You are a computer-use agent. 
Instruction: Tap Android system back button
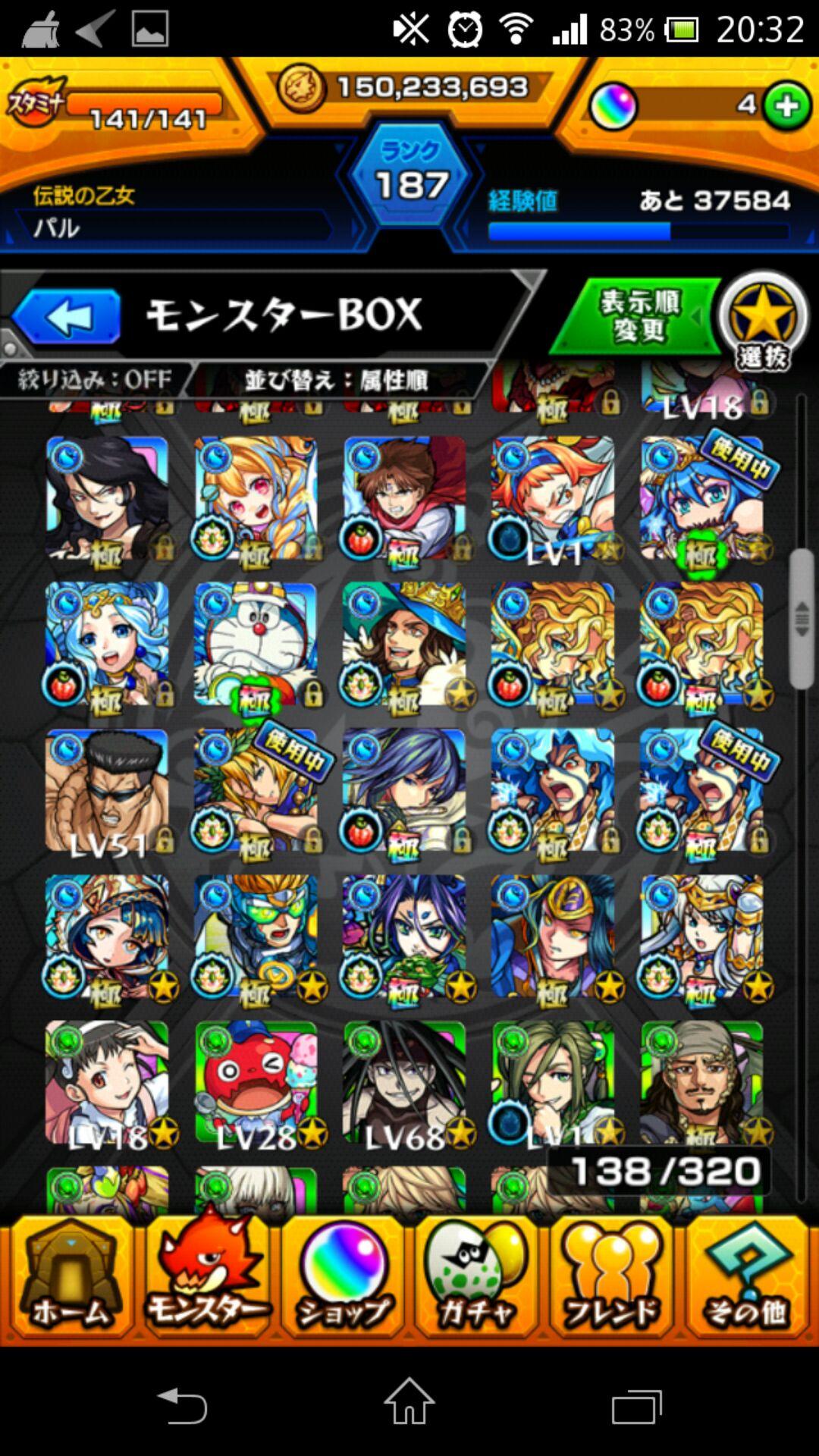coord(182,1407)
